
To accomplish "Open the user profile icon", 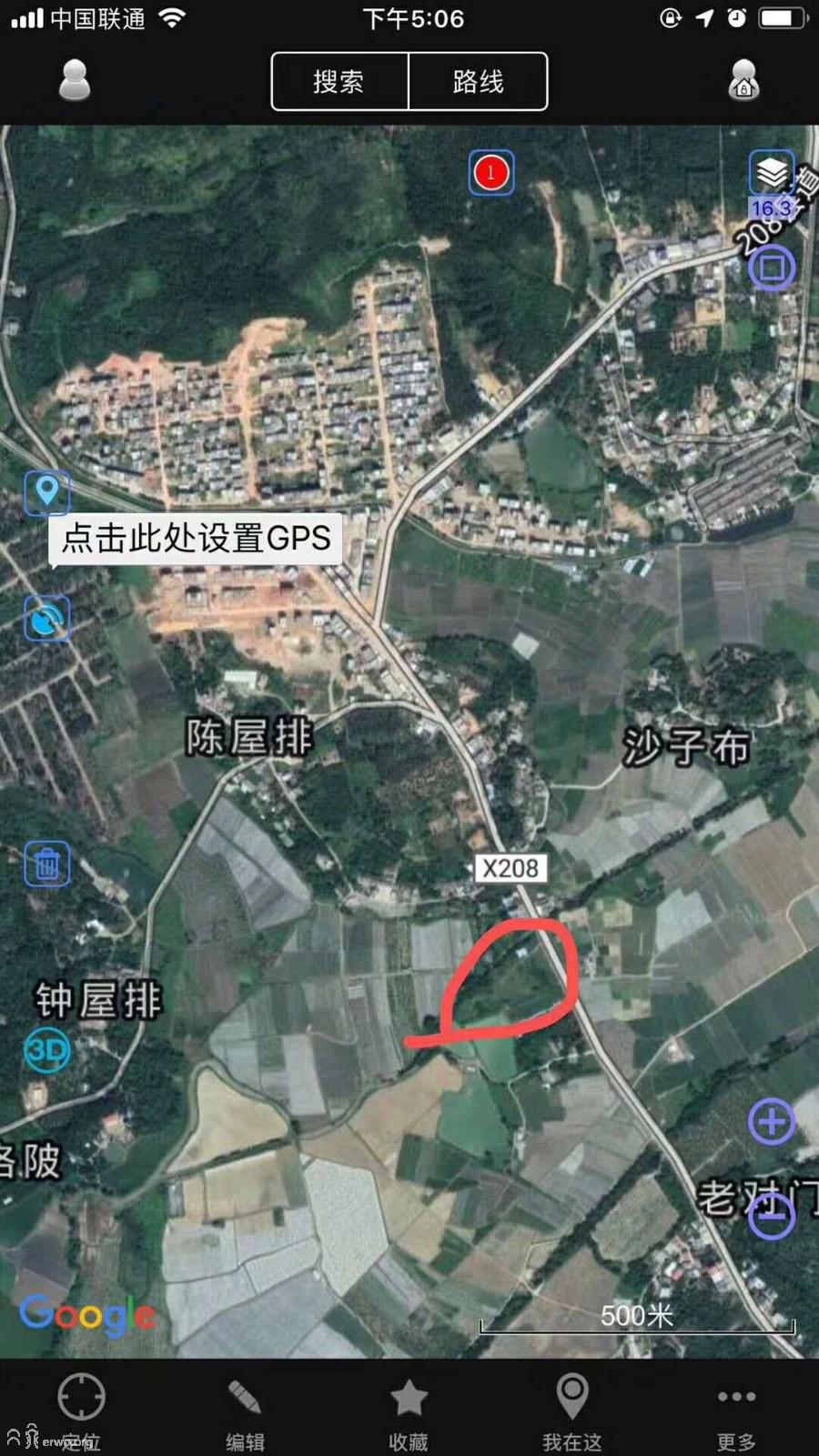I will pos(75,80).
